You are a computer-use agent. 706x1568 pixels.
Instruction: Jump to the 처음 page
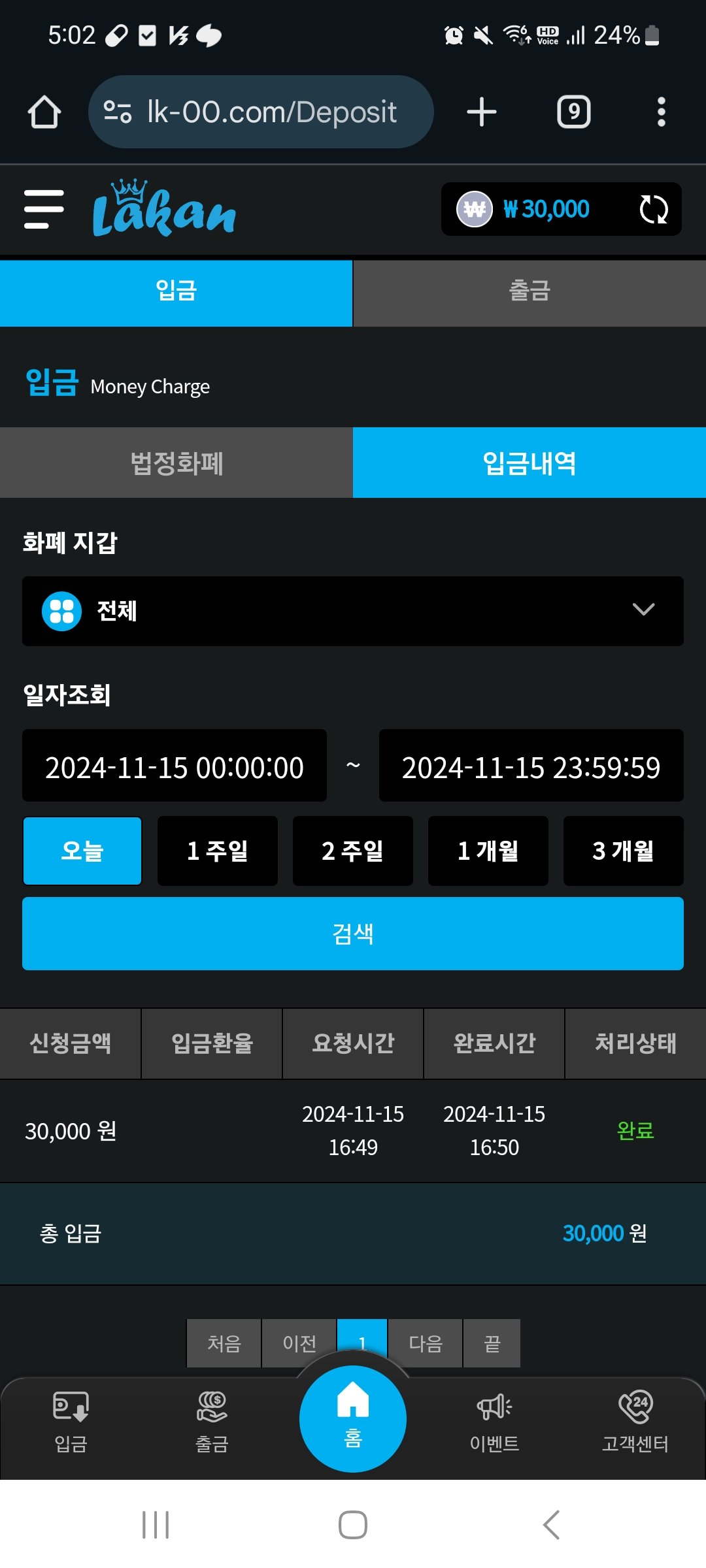(x=224, y=1343)
